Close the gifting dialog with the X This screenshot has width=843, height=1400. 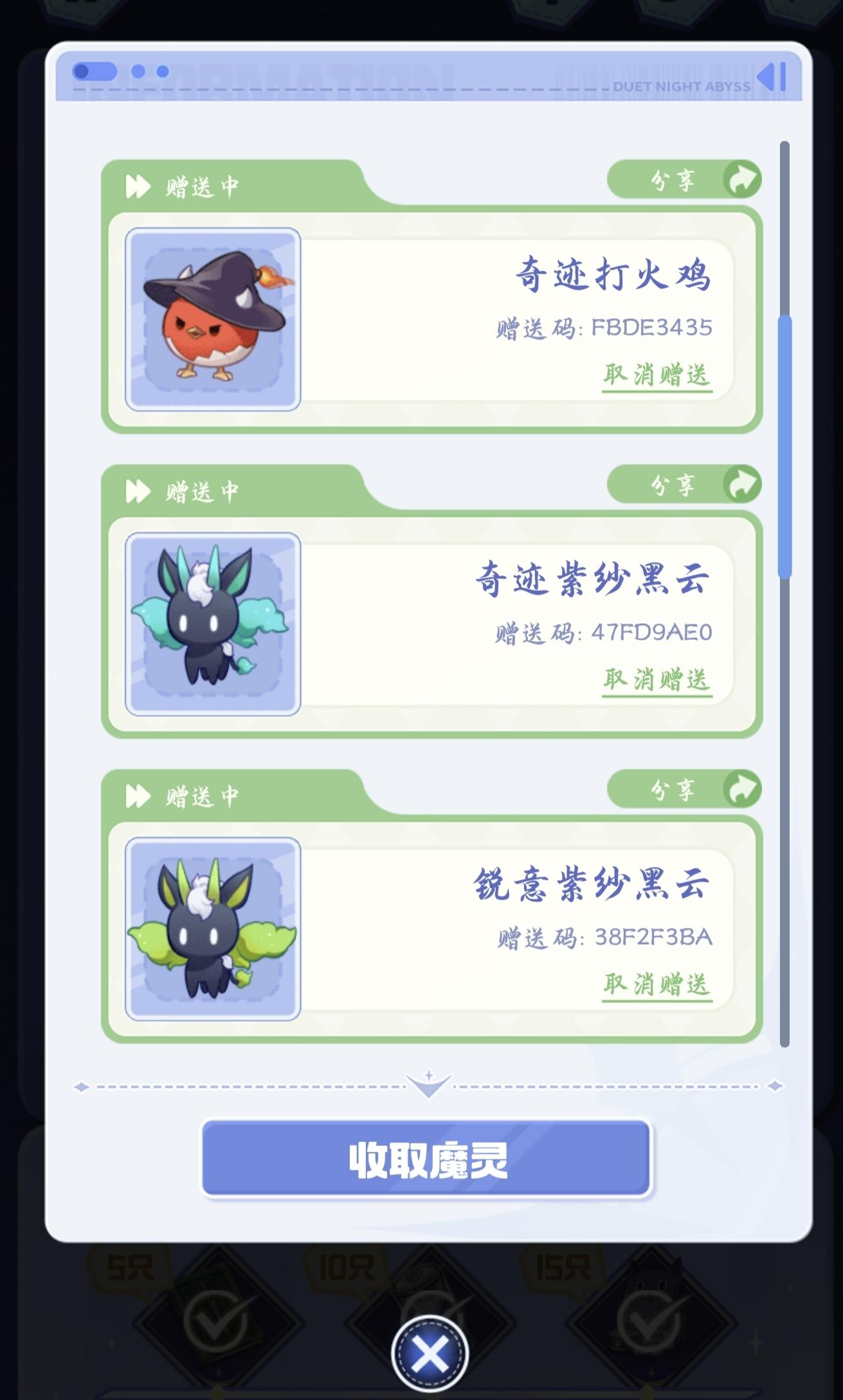[429, 1354]
